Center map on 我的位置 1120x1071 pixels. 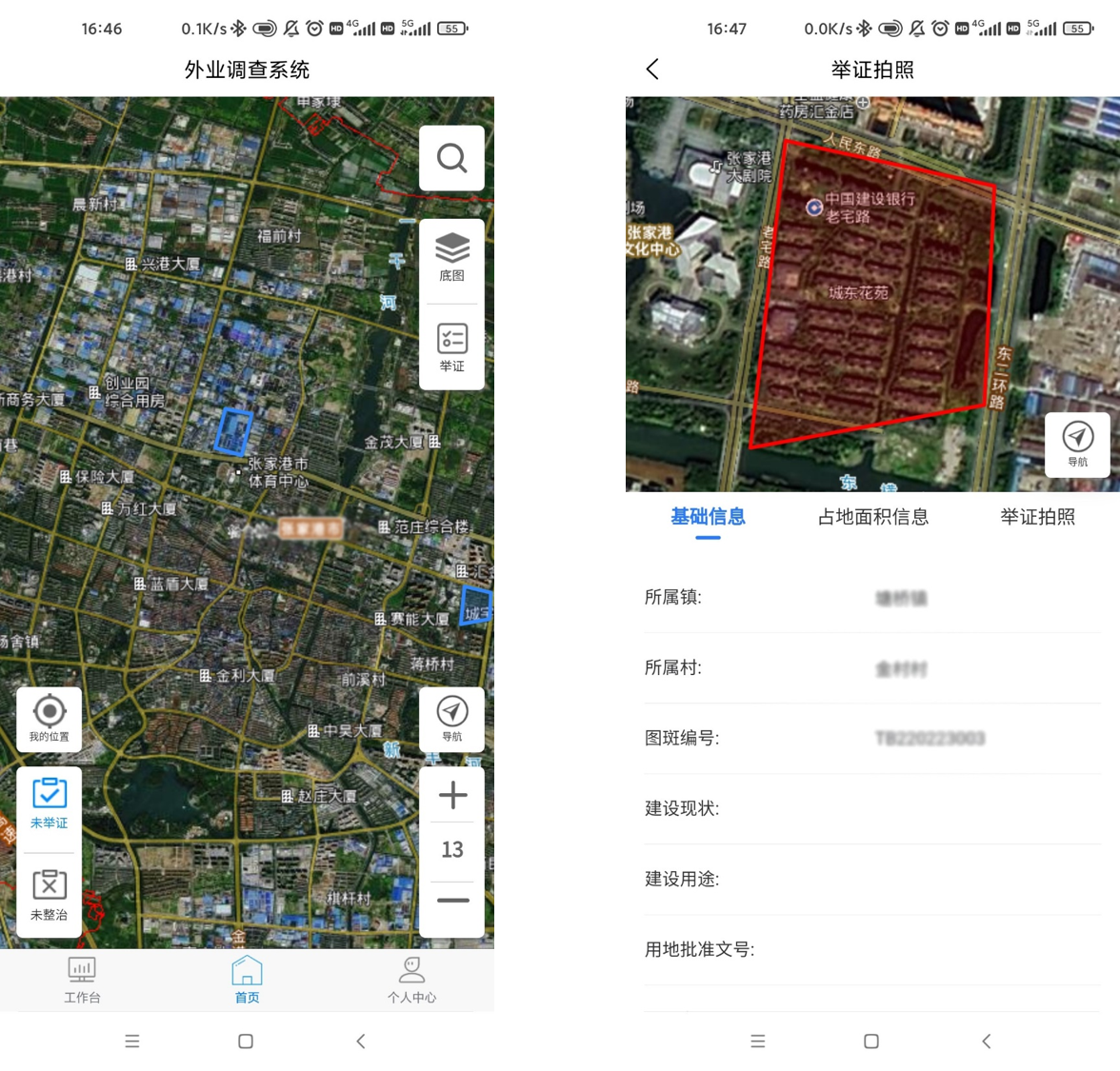[49, 719]
